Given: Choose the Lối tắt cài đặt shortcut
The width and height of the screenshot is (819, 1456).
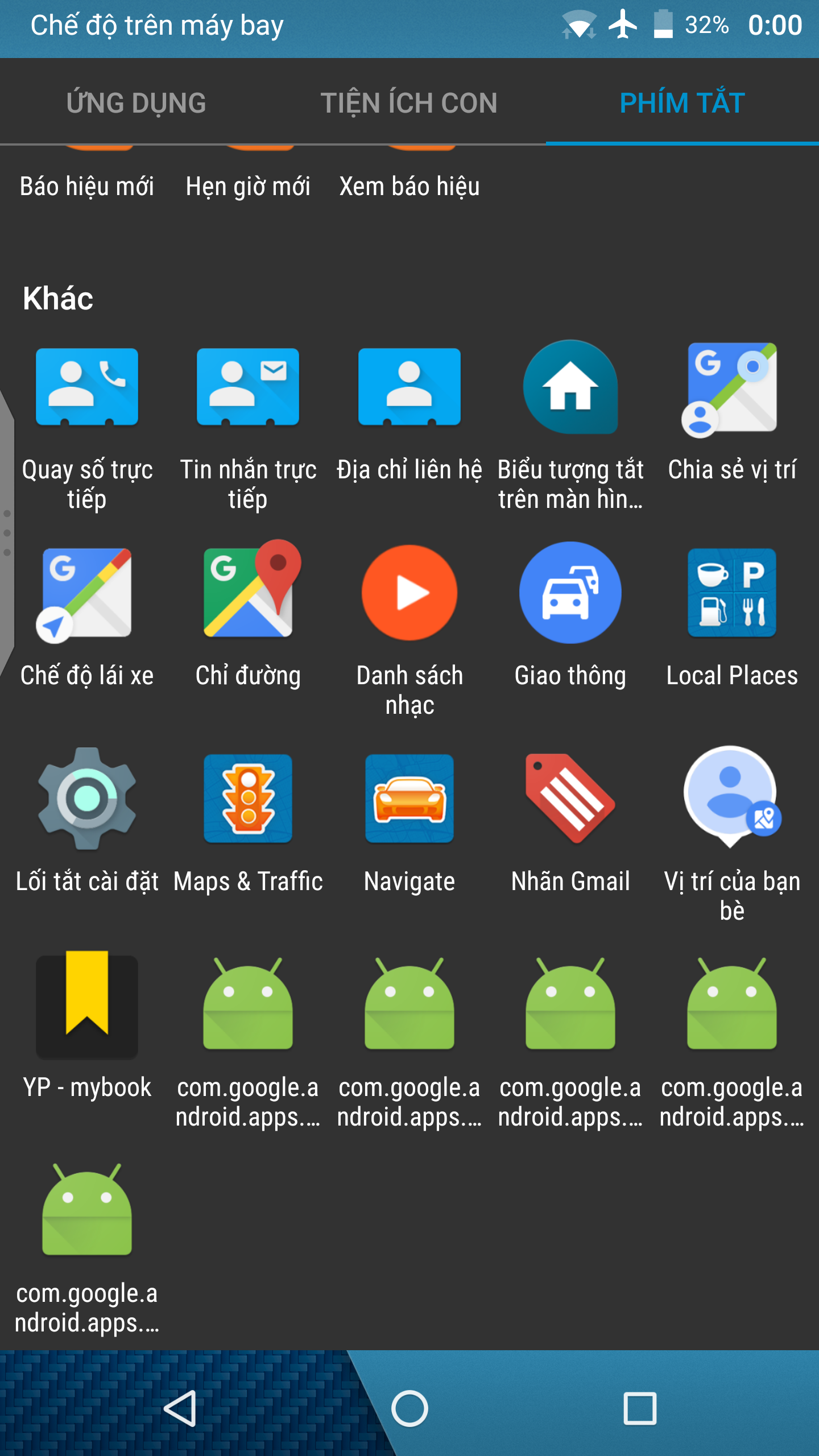Looking at the screenshot, I should (x=87, y=822).
